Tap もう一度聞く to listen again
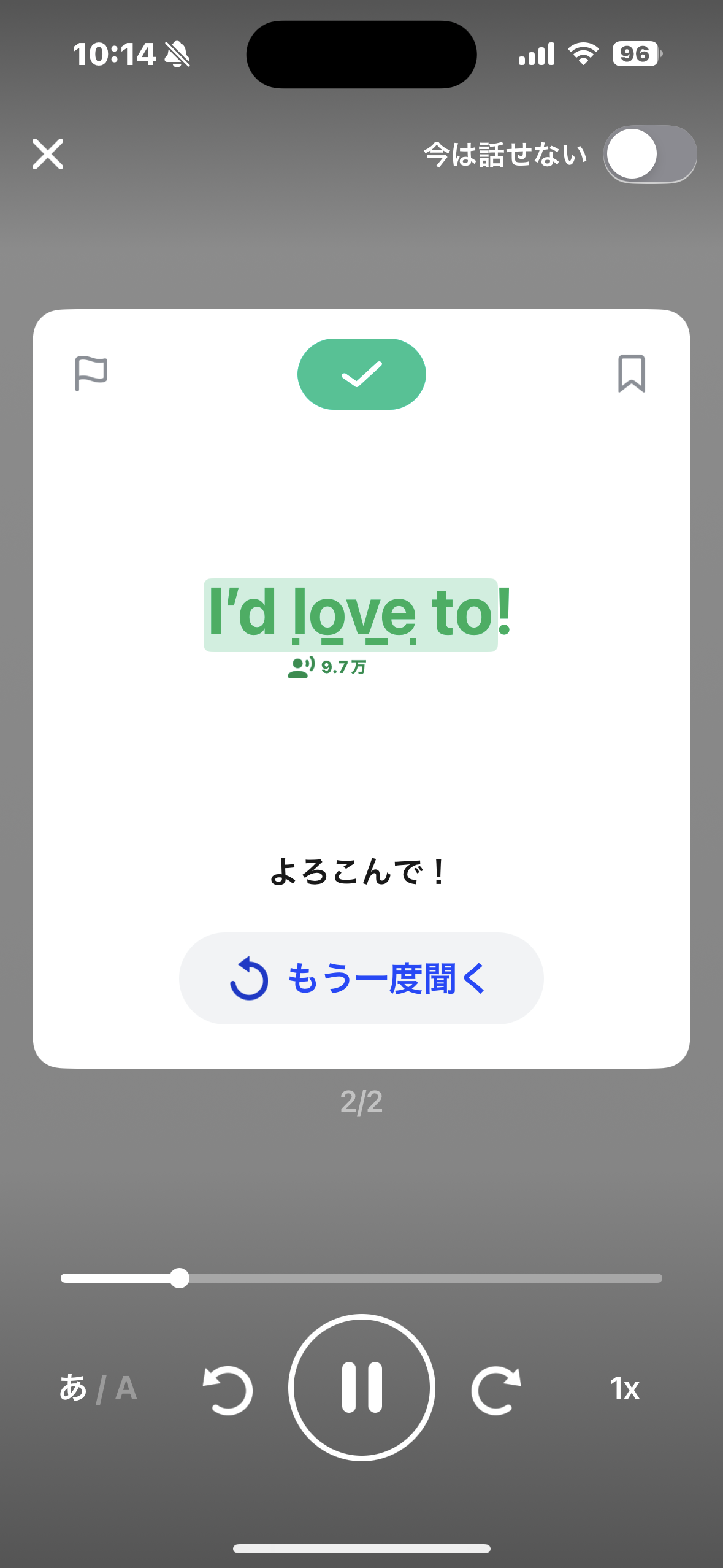The height and width of the screenshot is (1568, 723). (361, 978)
